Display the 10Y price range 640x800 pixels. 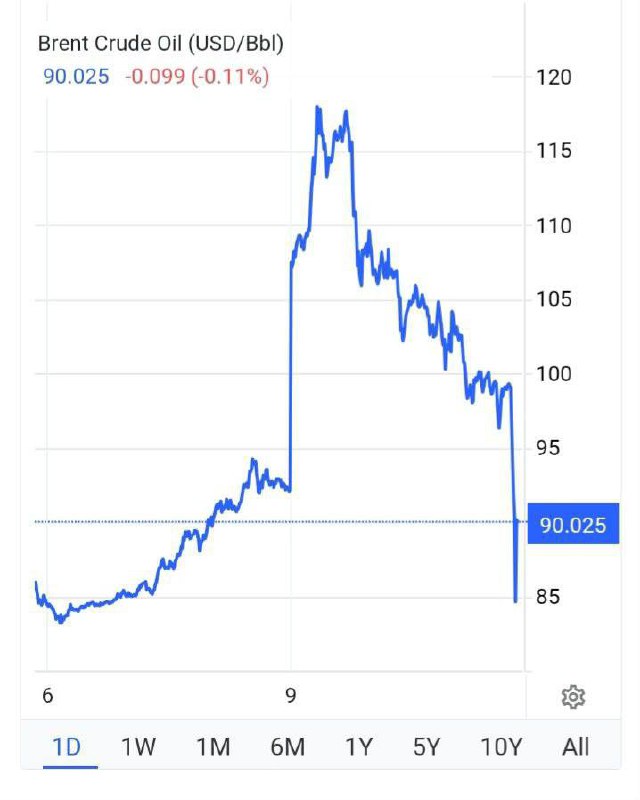click(502, 746)
